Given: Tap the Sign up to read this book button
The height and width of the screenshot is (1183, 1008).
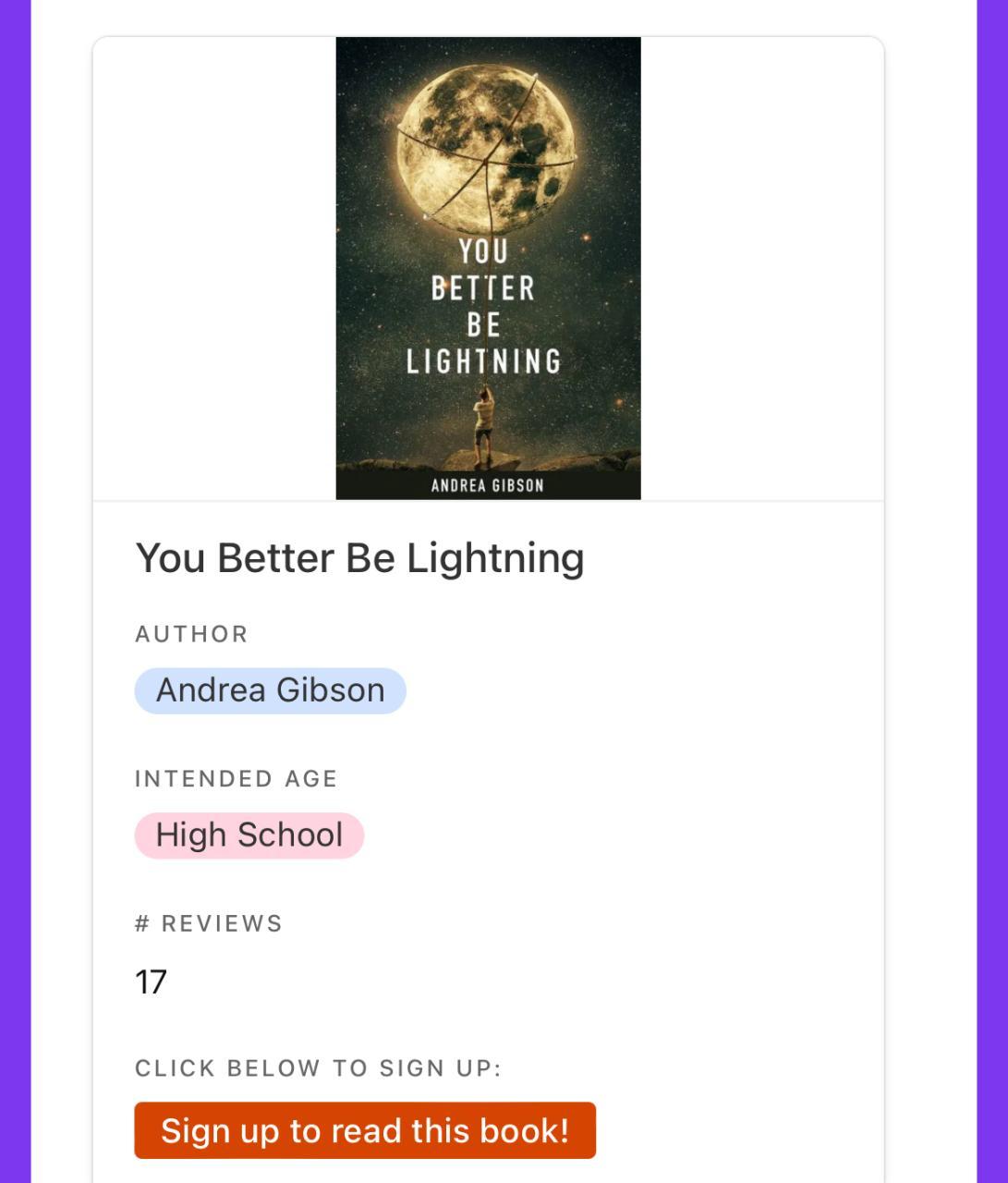Looking at the screenshot, I should point(365,1130).
